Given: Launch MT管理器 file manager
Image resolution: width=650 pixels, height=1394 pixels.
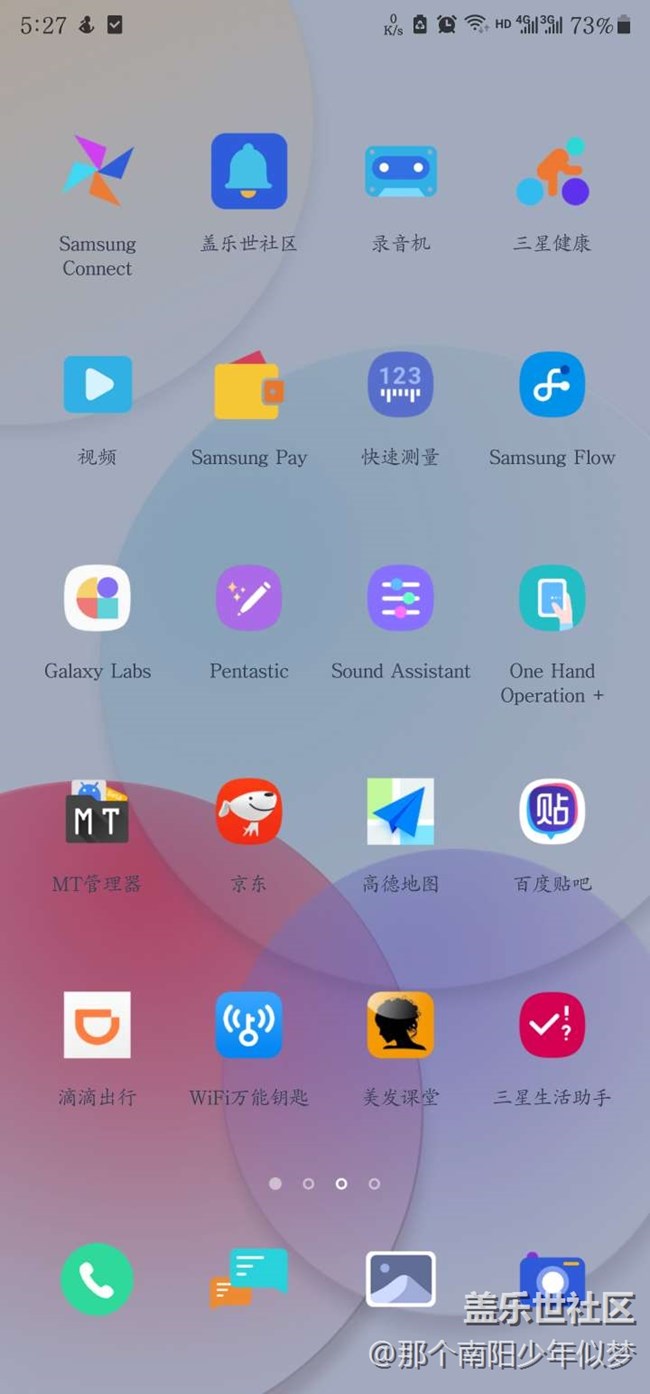Looking at the screenshot, I should tap(97, 812).
